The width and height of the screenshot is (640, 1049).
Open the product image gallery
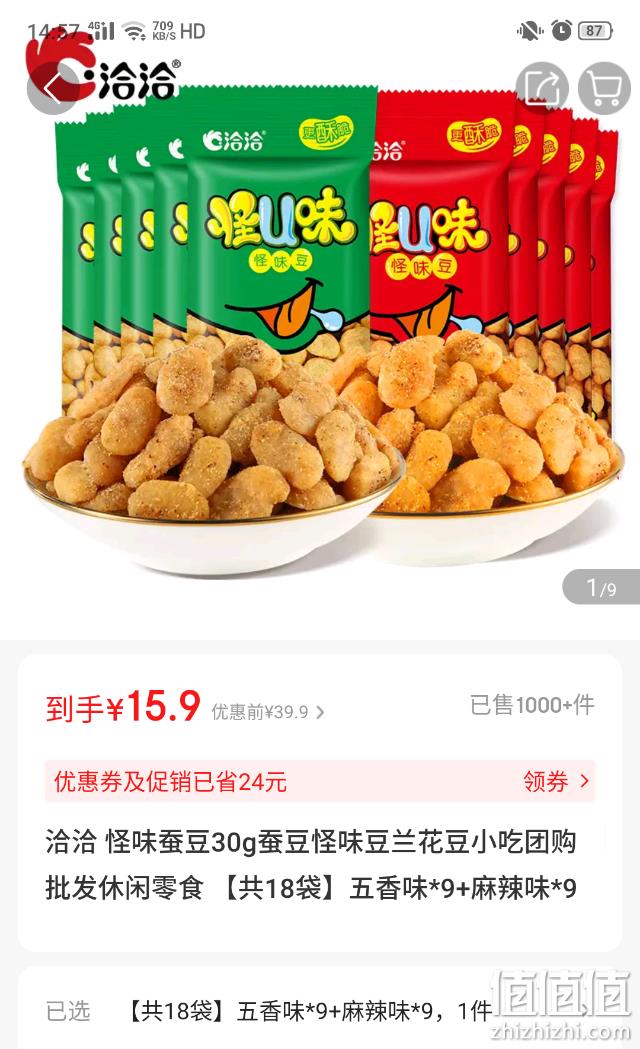(320, 320)
